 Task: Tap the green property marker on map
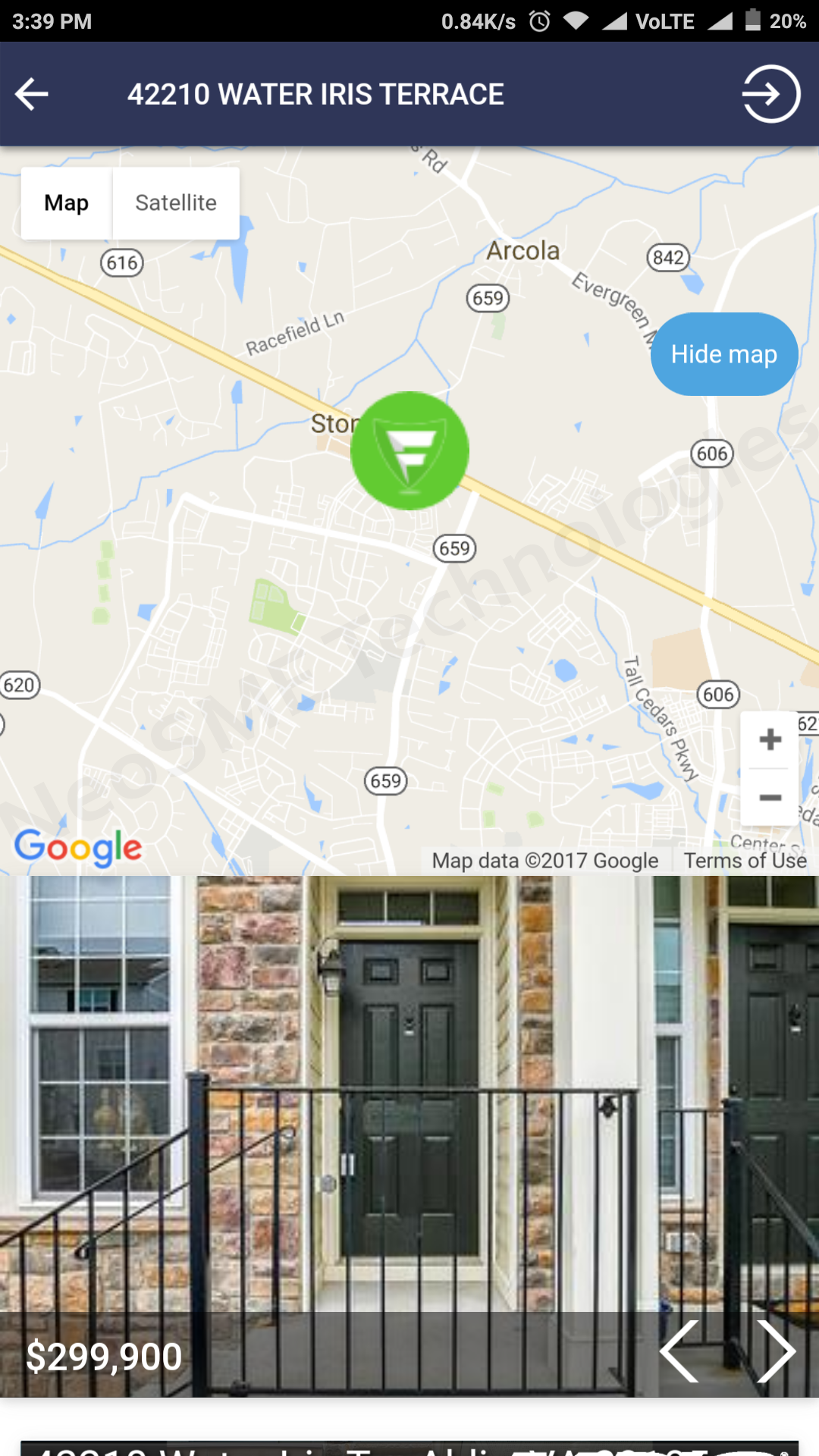[x=409, y=450]
